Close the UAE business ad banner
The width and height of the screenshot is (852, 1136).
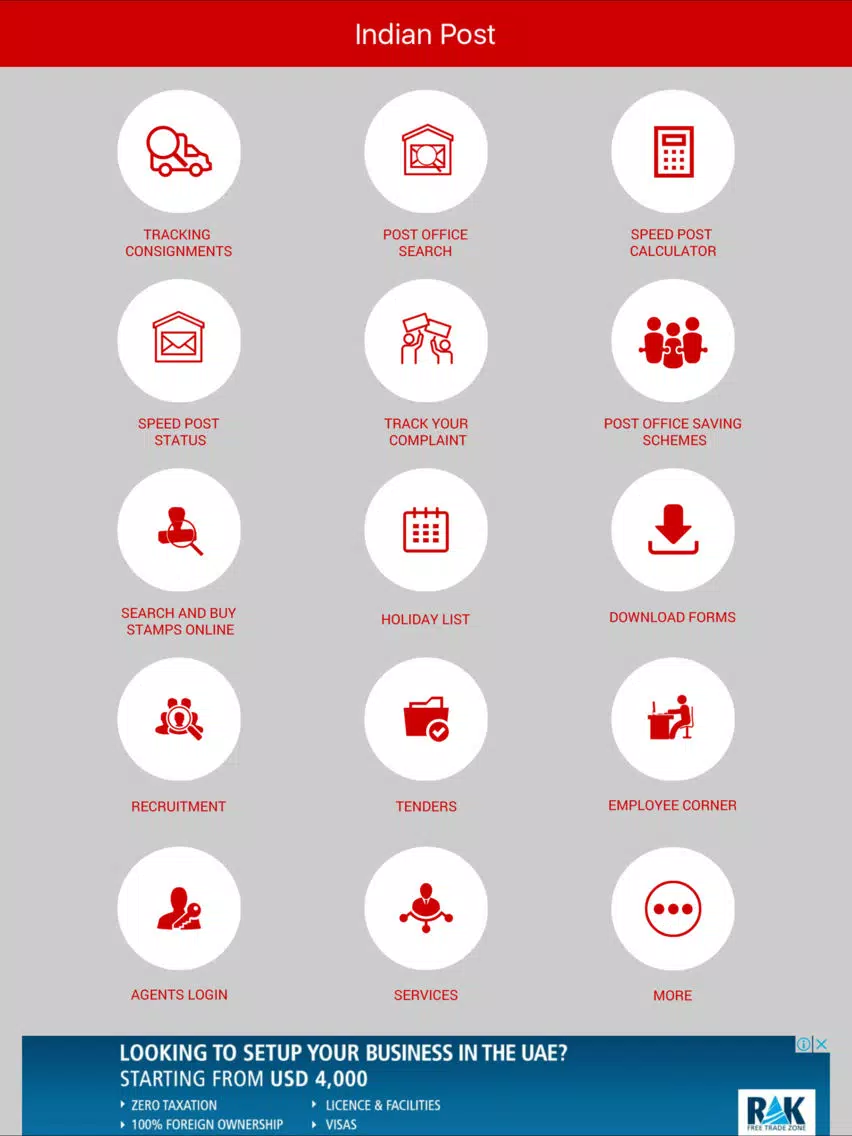pyautogui.click(x=821, y=1044)
